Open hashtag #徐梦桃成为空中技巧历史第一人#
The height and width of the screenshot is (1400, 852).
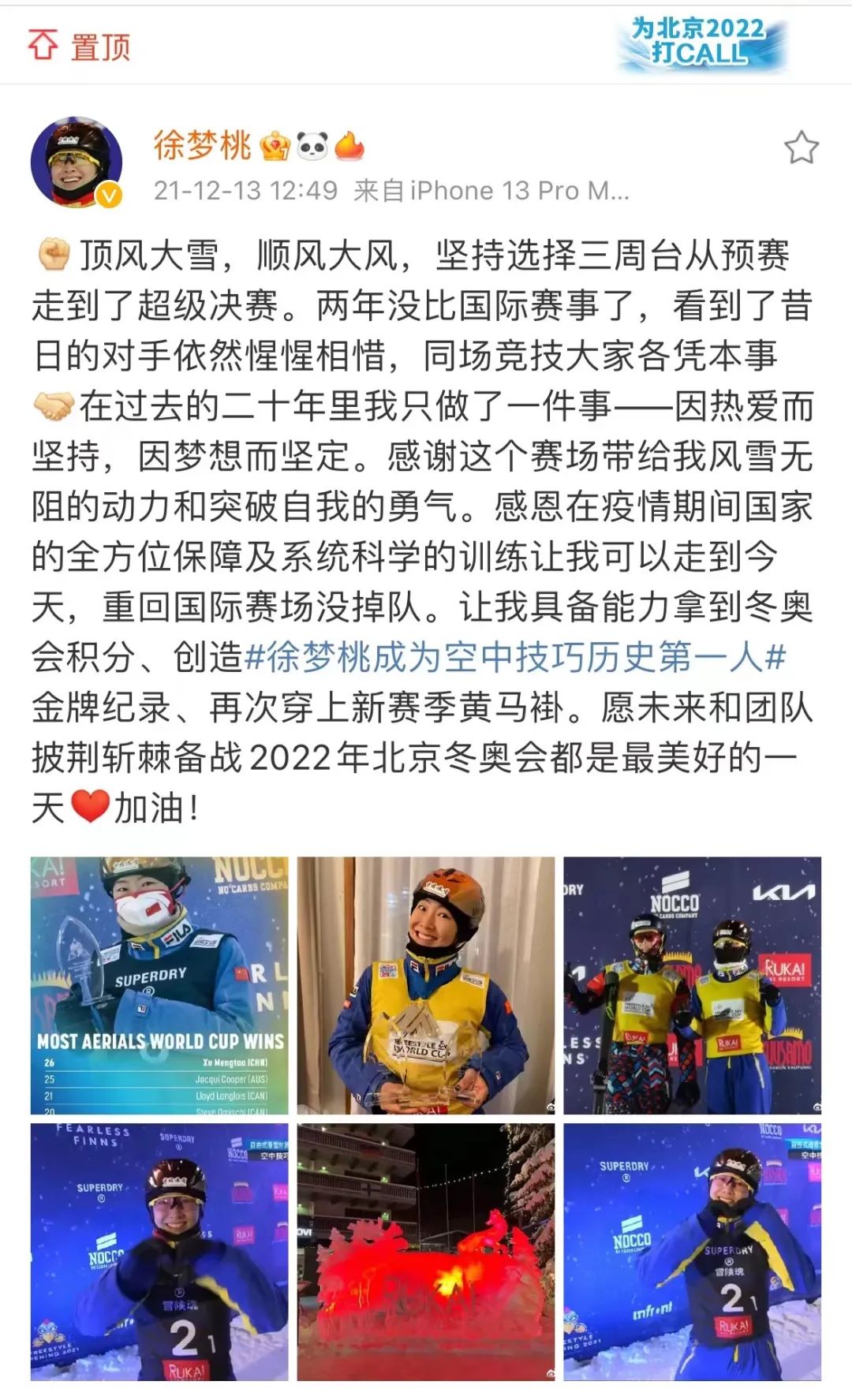[x=514, y=657]
